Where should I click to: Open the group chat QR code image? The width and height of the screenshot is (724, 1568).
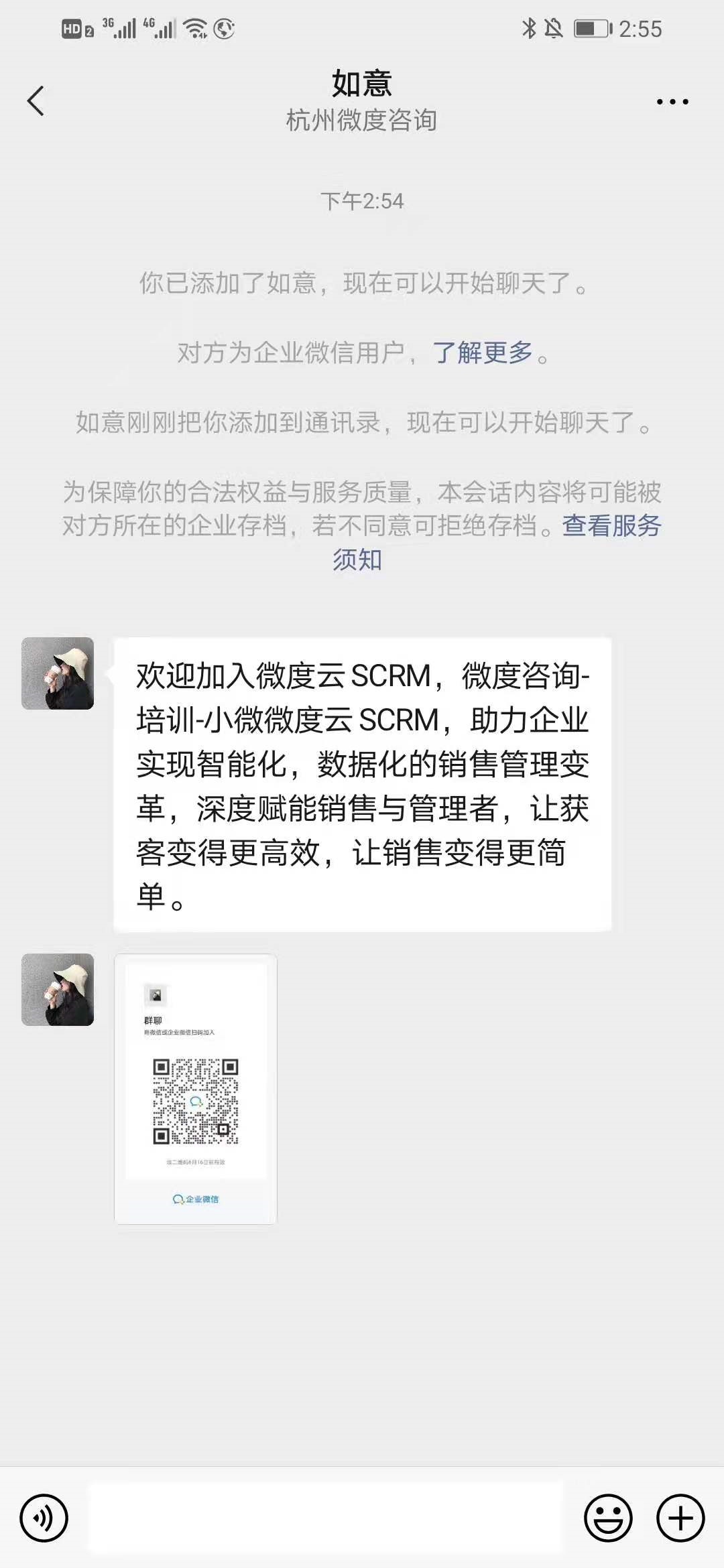196,1089
